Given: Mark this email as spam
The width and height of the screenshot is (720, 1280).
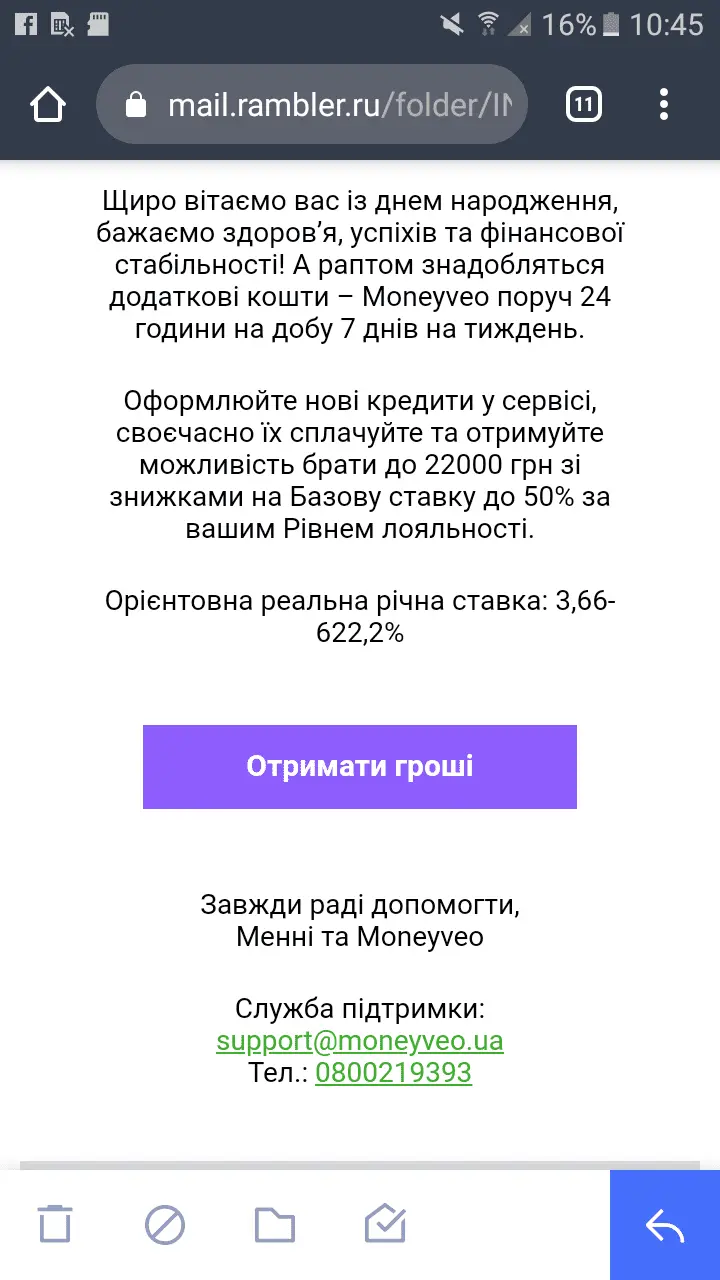Looking at the screenshot, I should tap(165, 1224).
